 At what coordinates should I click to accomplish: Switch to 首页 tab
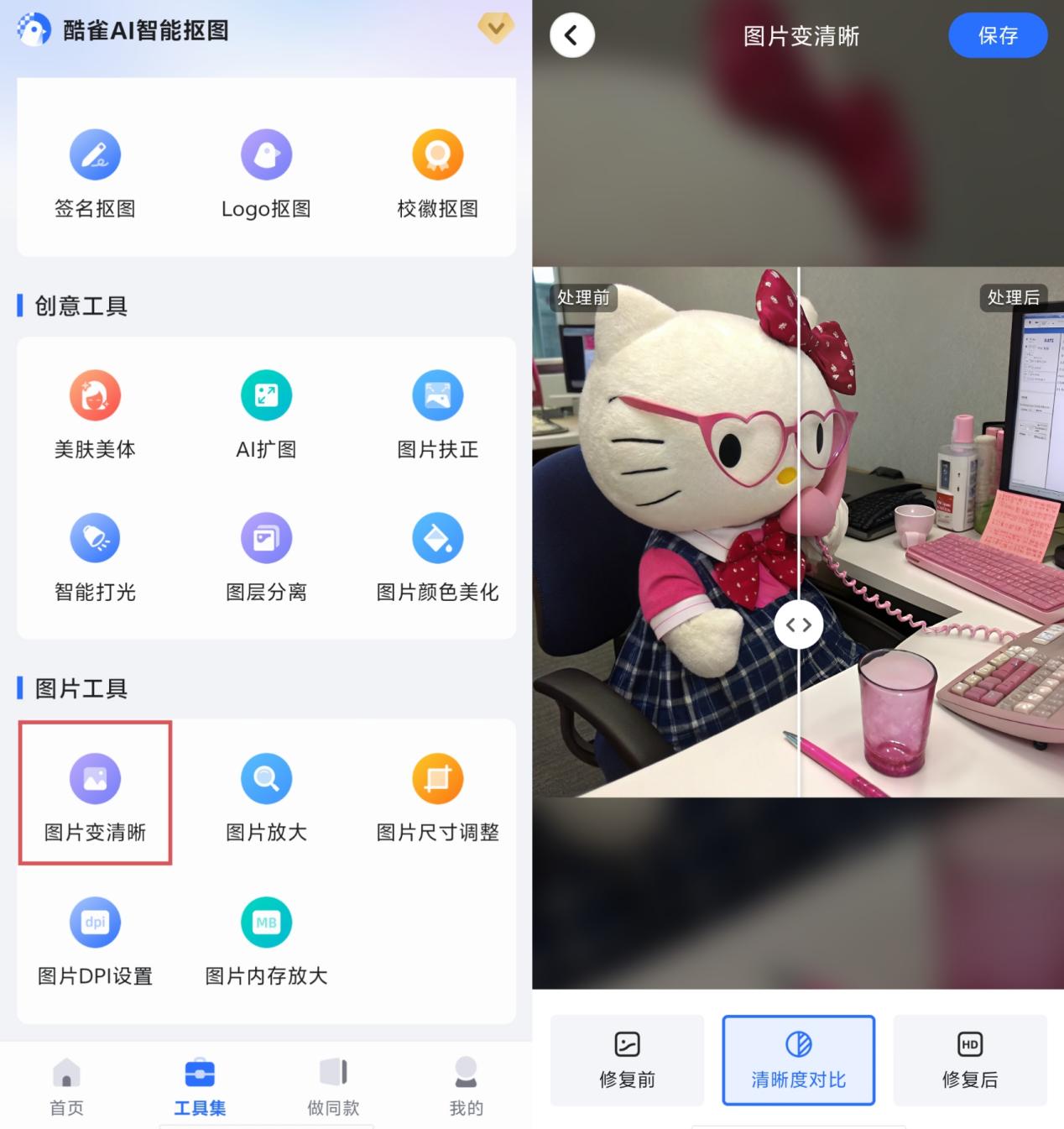tap(66, 1086)
